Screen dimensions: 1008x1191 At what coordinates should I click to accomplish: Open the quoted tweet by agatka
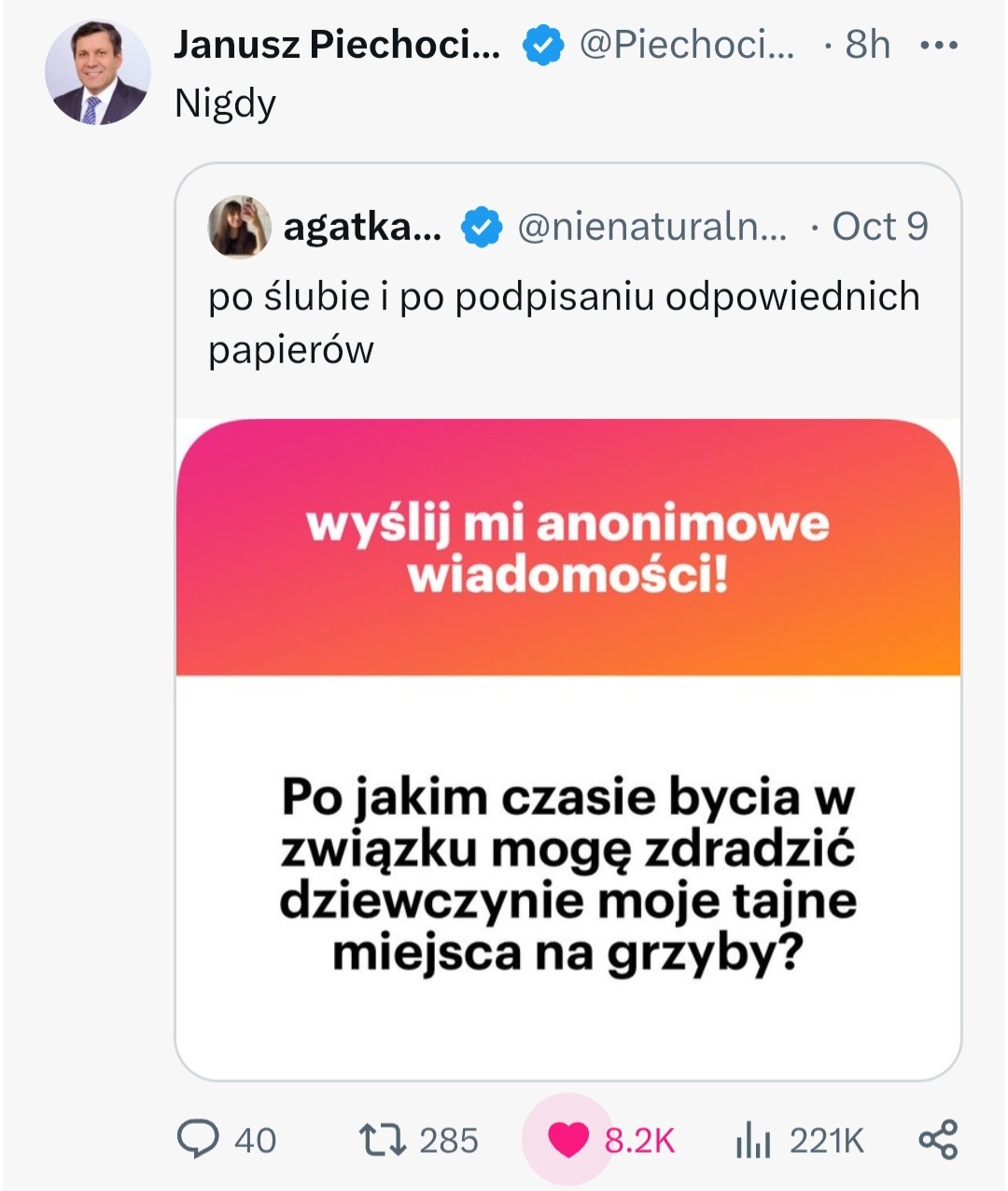pos(566,322)
